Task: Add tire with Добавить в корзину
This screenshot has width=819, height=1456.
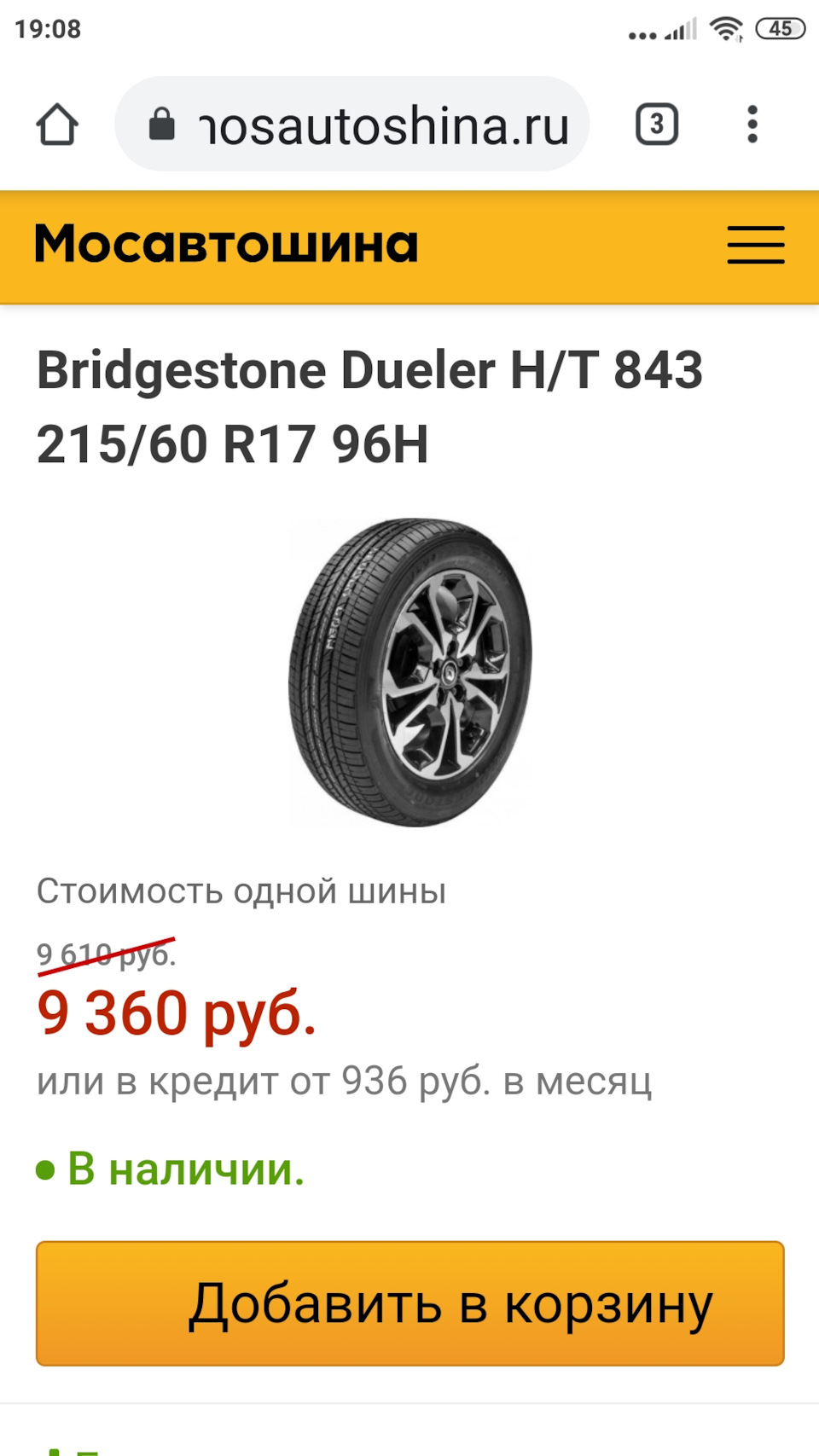Action: (x=409, y=1303)
